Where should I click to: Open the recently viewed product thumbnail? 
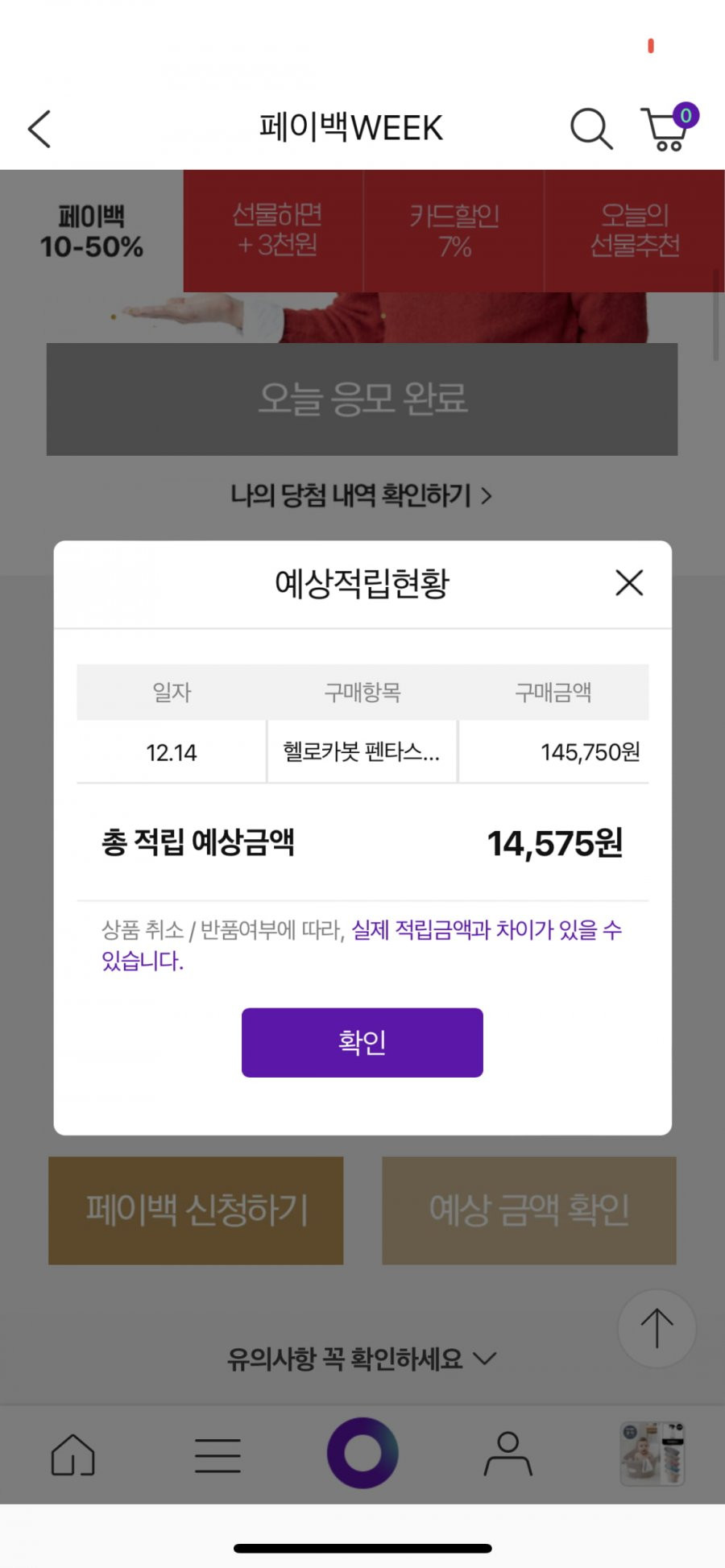(x=652, y=1454)
